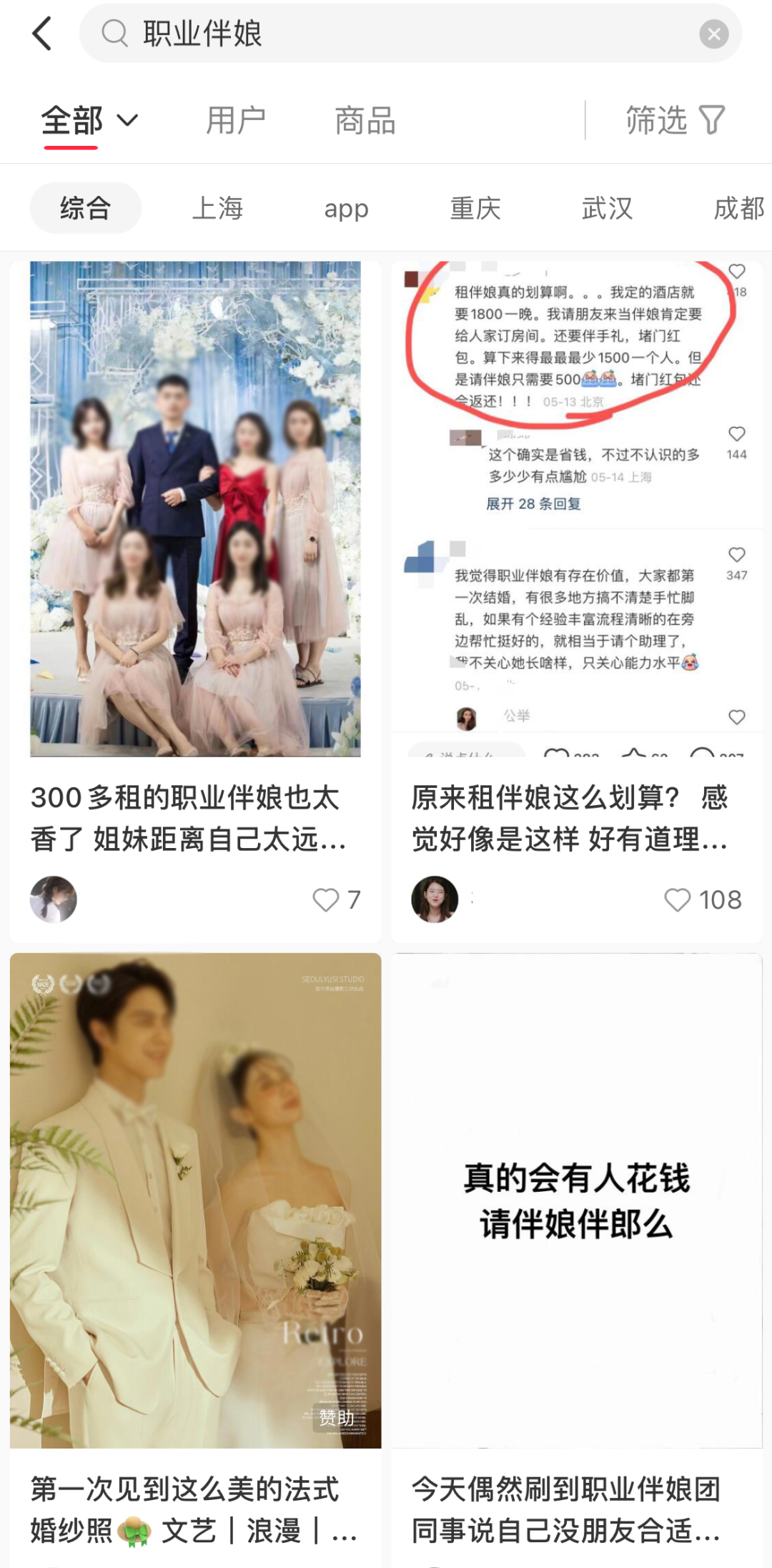772x1568 pixels.
Task: Tap the 职业伴娘 search field
Action: tap(400, 34)
